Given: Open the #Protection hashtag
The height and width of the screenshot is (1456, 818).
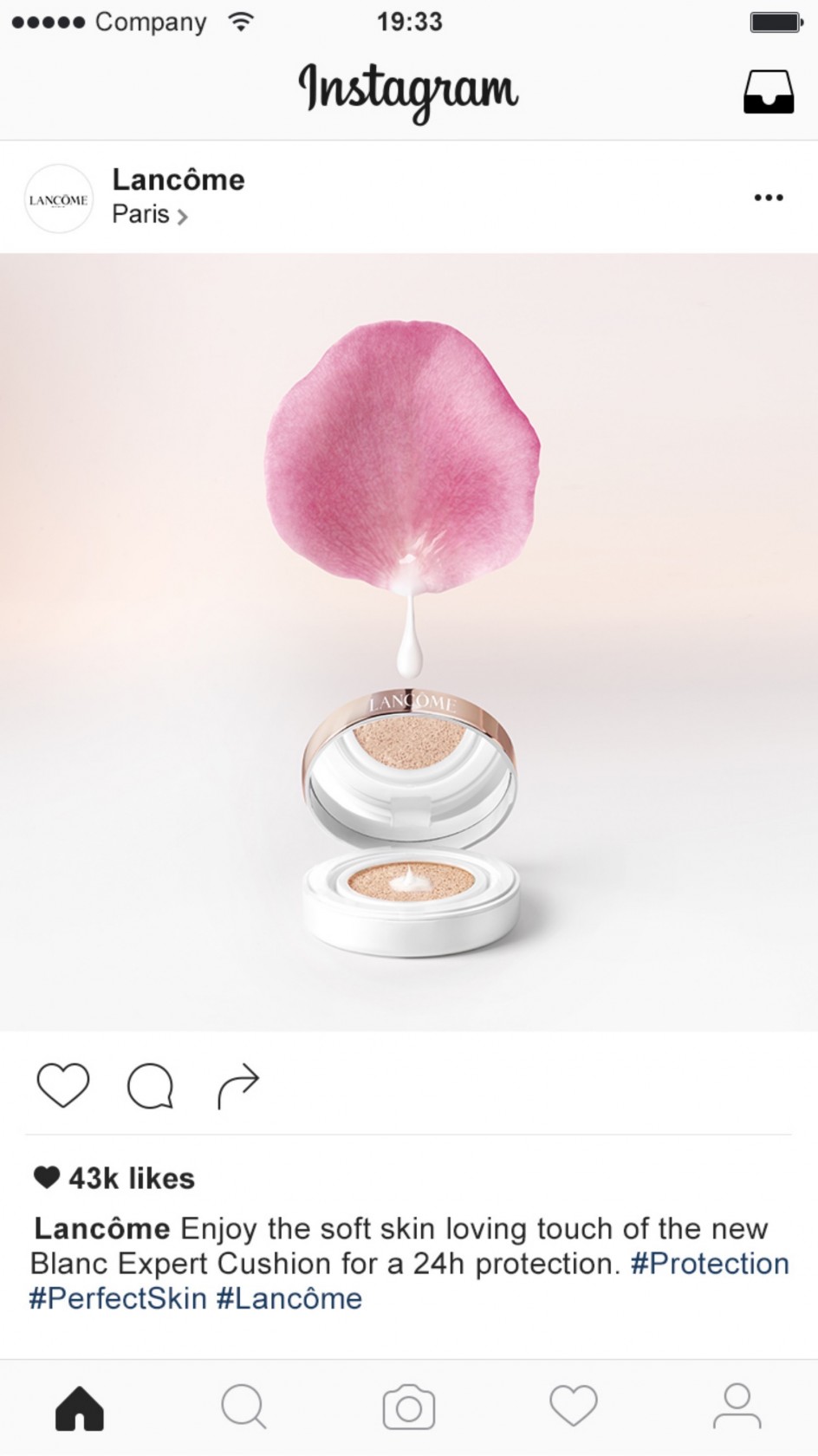Looking at the screenshot, I should [710, 1264].
